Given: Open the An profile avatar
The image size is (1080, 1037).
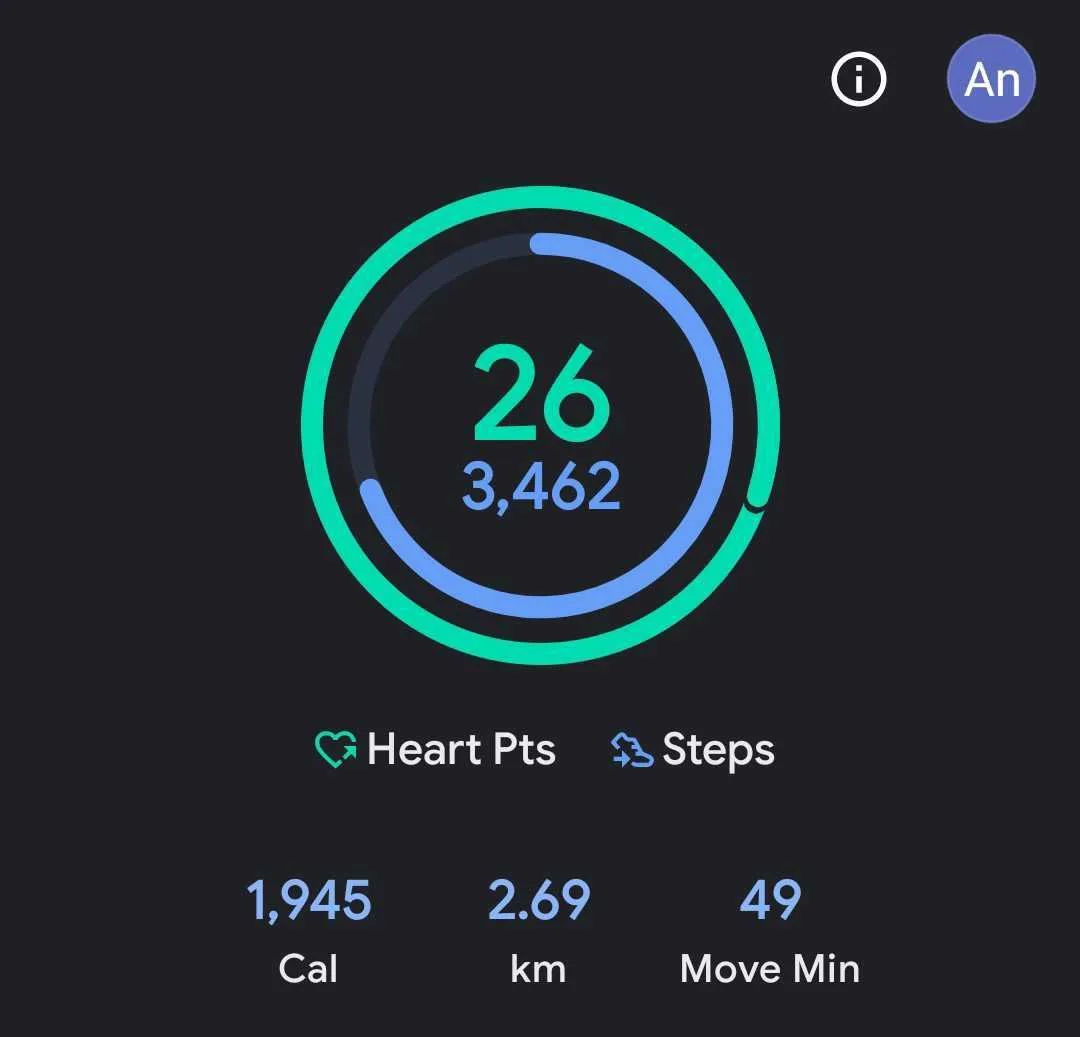Looking at the screenshot, I should [991, 78].
